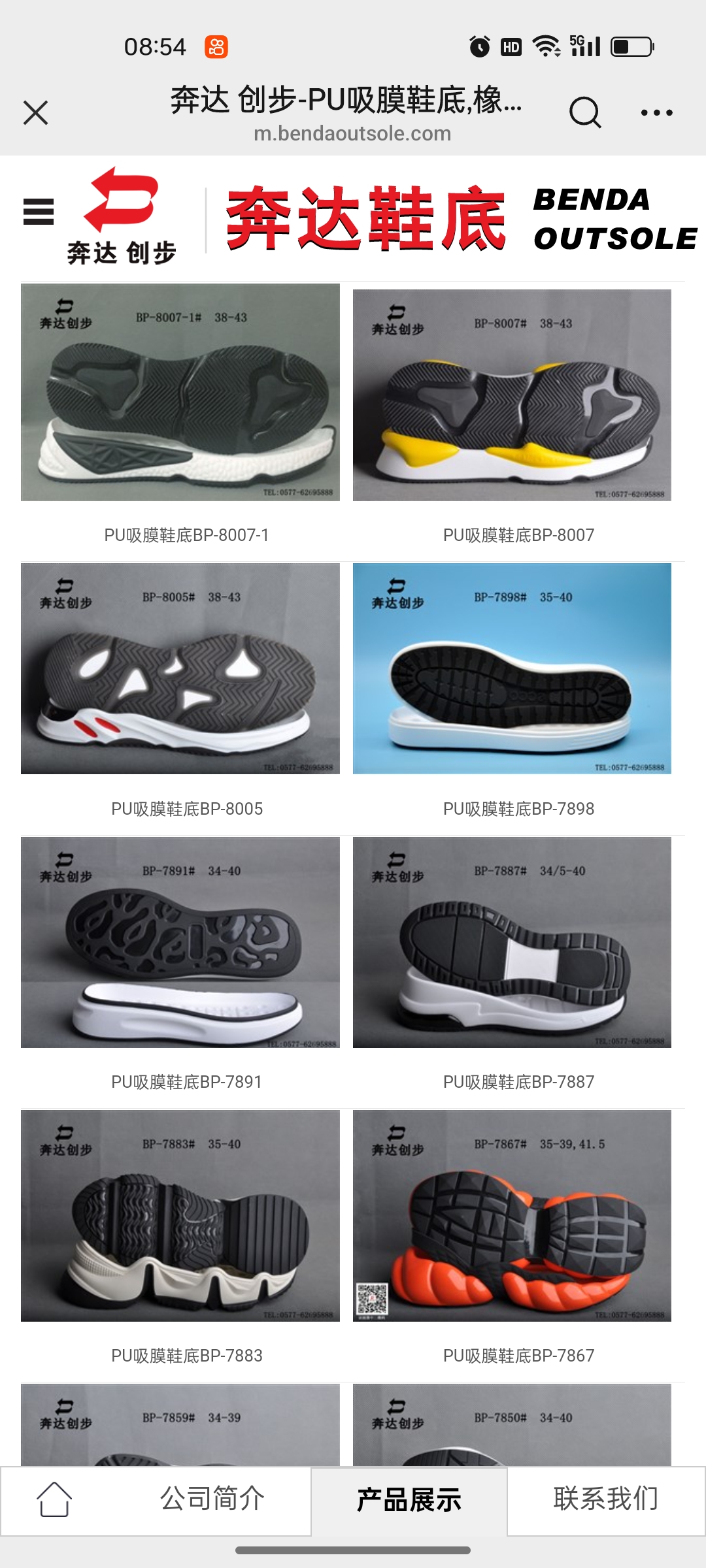This screenshot has height=1568, width=706.
Task: Open the three-dot overflow menu
Action: pos(656,112)
